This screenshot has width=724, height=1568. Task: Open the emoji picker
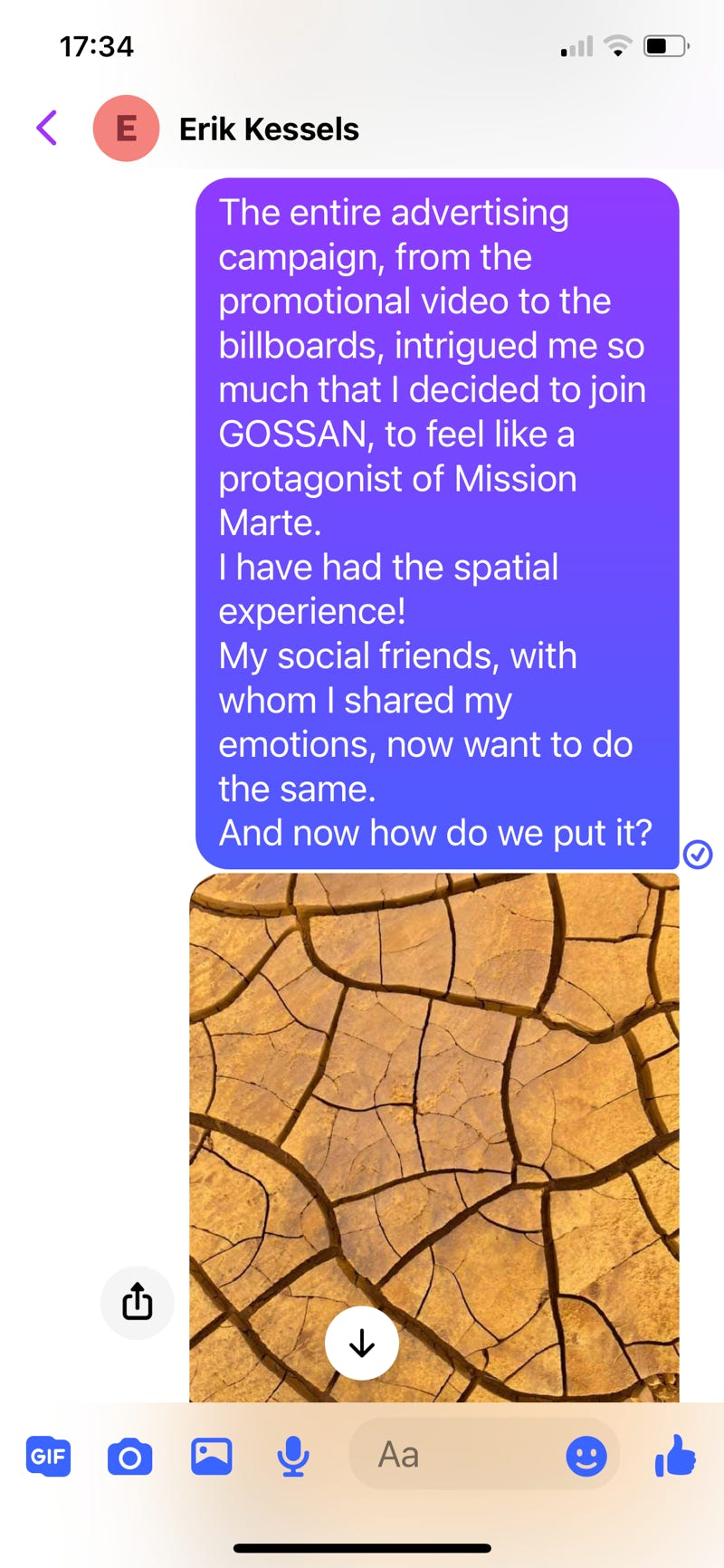click(586, 1457)
